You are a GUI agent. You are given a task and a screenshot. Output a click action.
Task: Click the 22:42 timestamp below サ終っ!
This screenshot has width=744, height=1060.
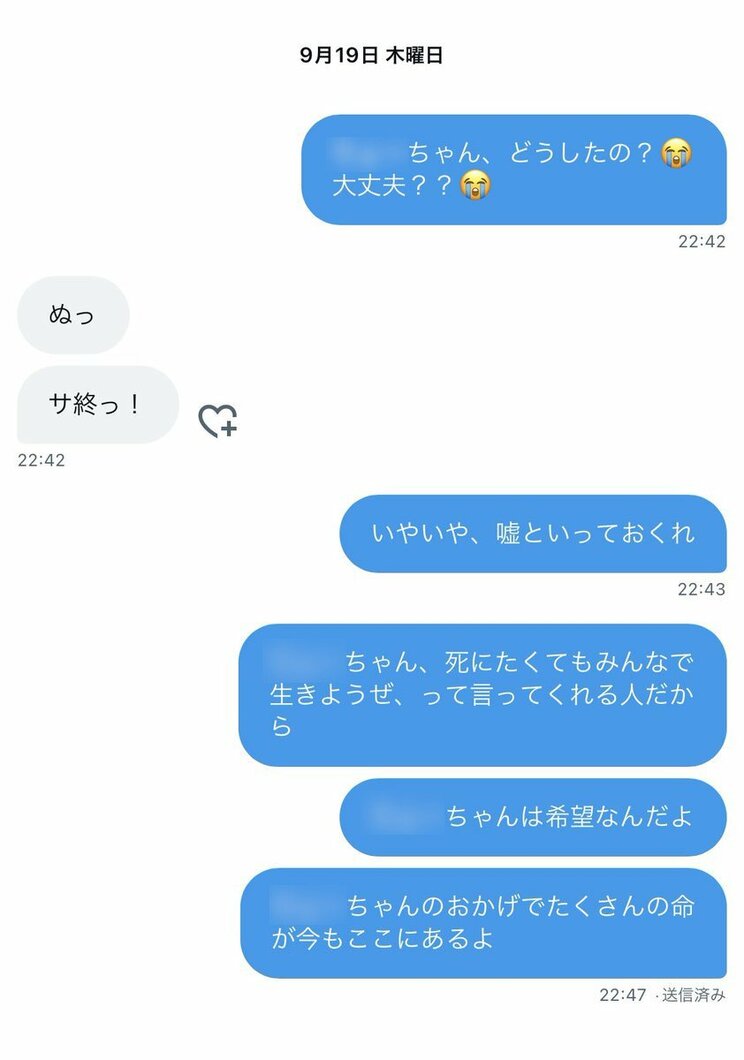[x=41, y=459]
